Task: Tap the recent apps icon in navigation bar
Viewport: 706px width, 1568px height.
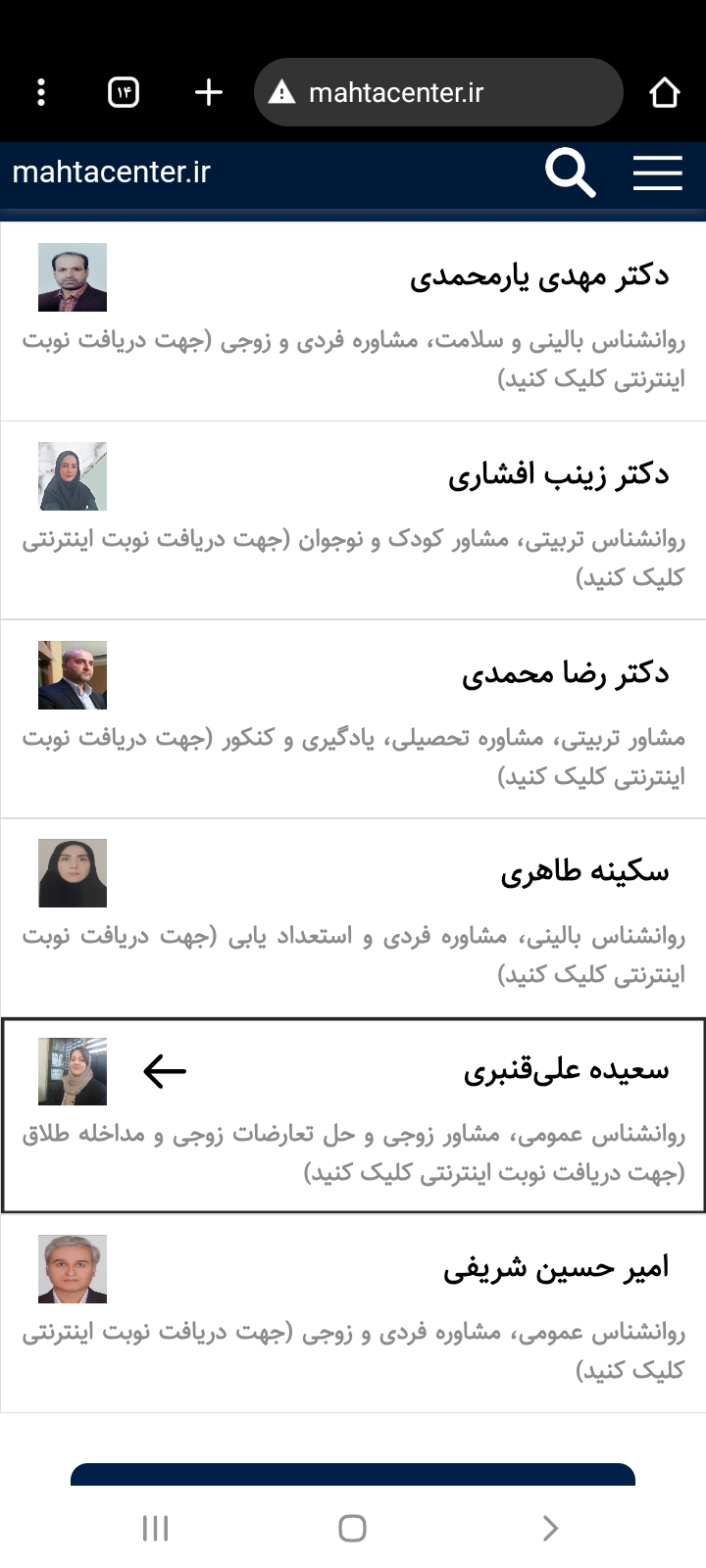Action: pos(155,1528)
